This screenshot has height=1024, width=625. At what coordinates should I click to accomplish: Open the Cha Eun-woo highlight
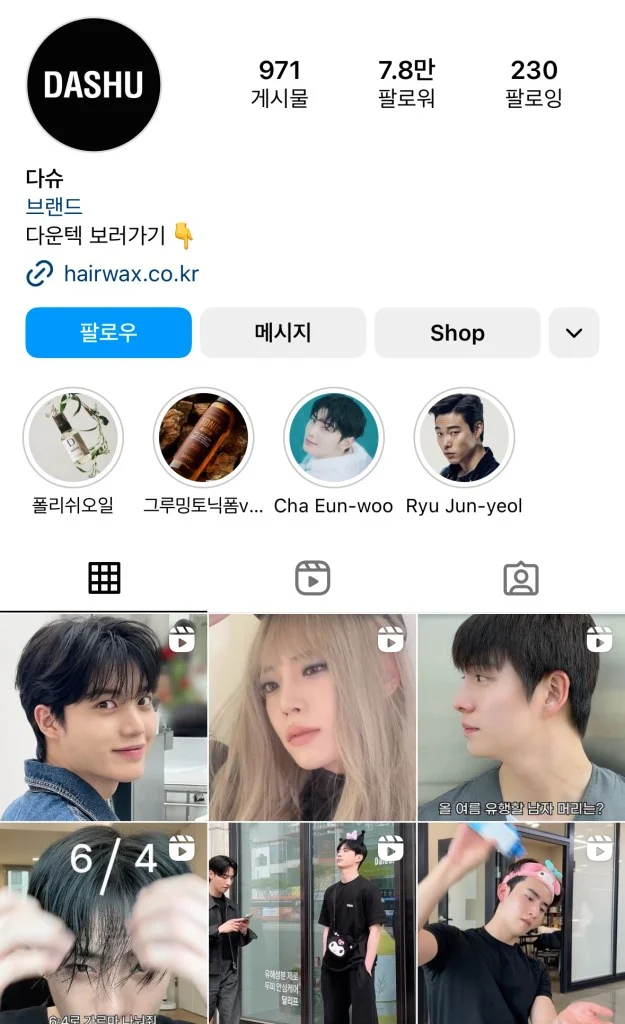pyautogui.click(x=333, y=438)
